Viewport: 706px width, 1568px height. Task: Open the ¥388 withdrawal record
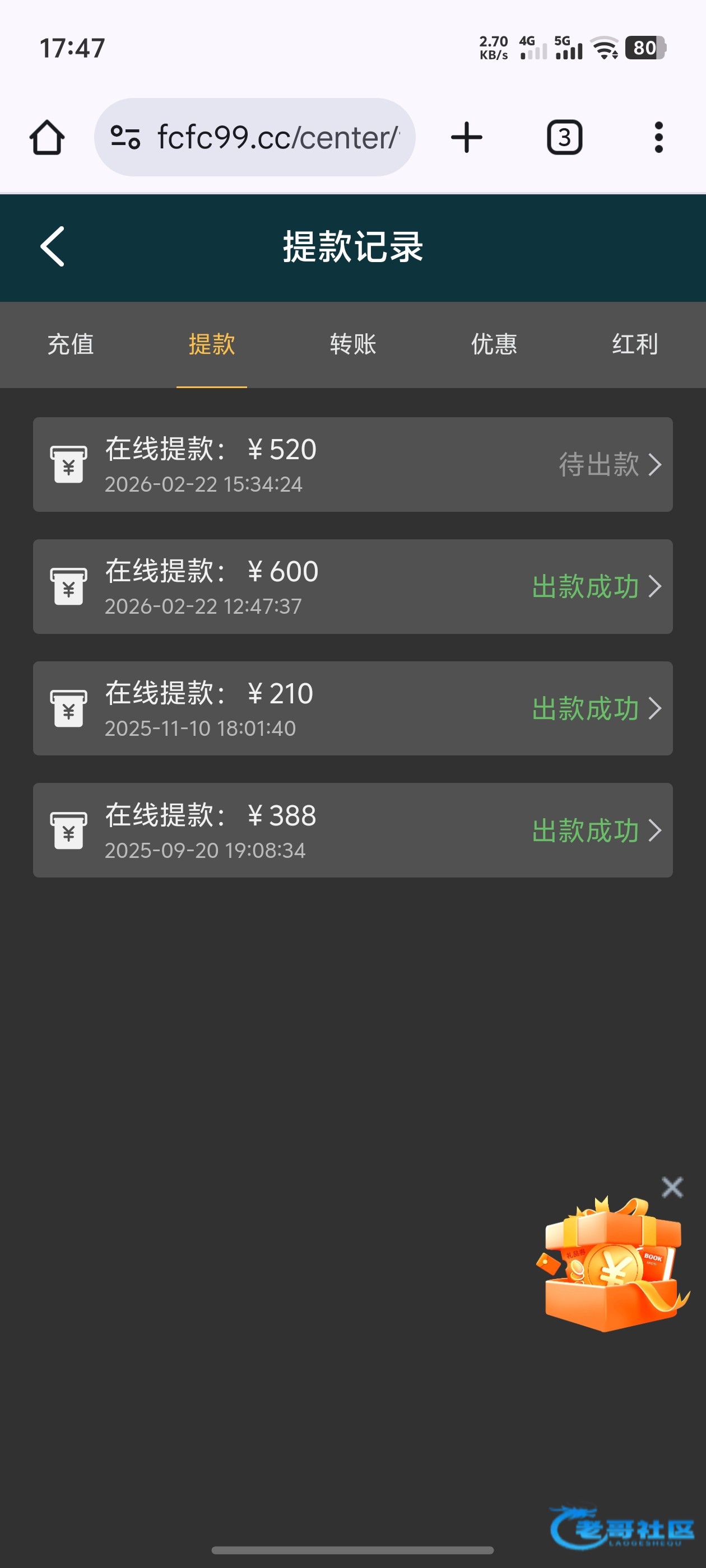(x=352, y=830)
